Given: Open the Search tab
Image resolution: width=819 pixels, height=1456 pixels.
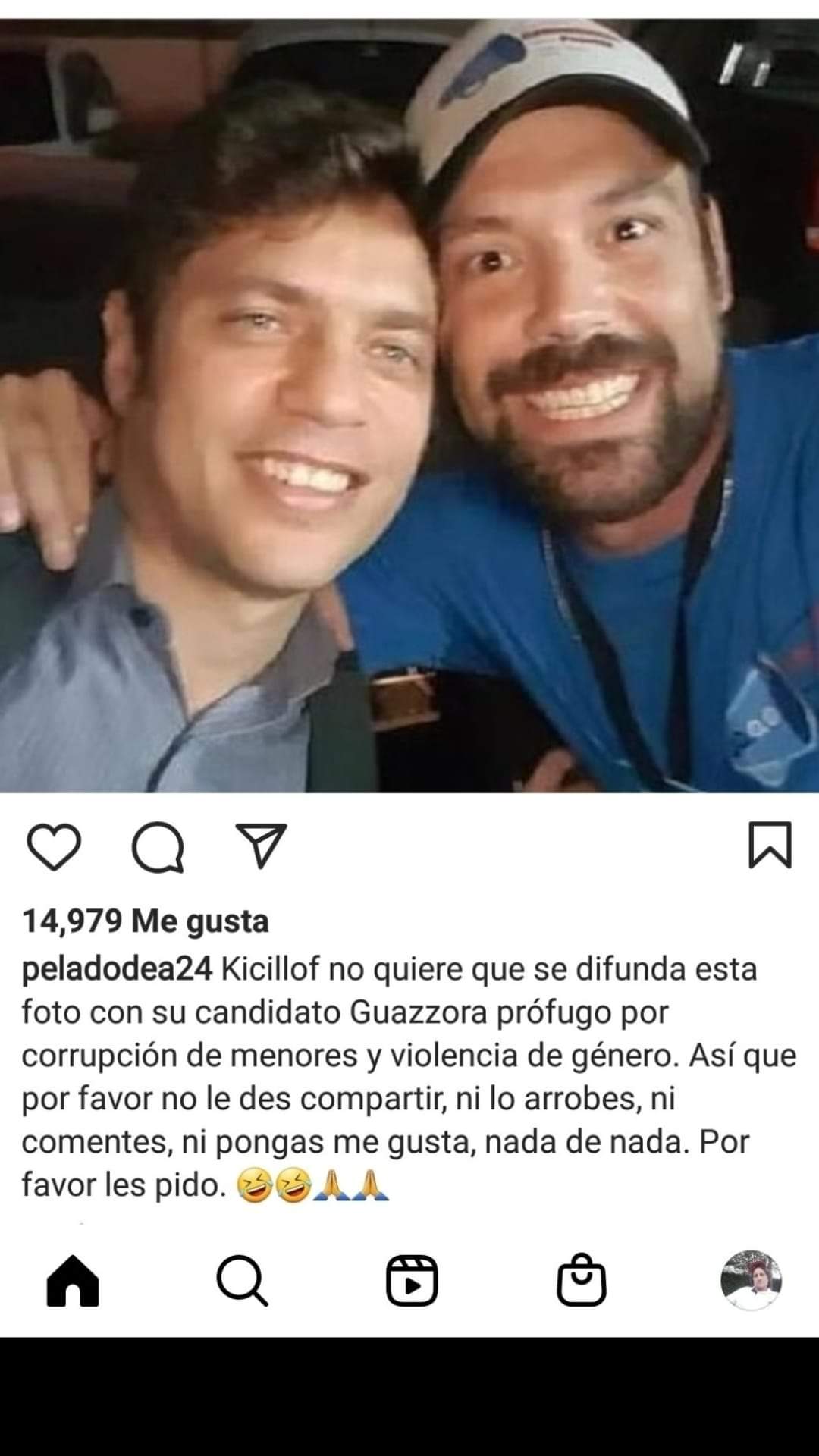Looking at the screenshot, I should (x=242, y=1281).
